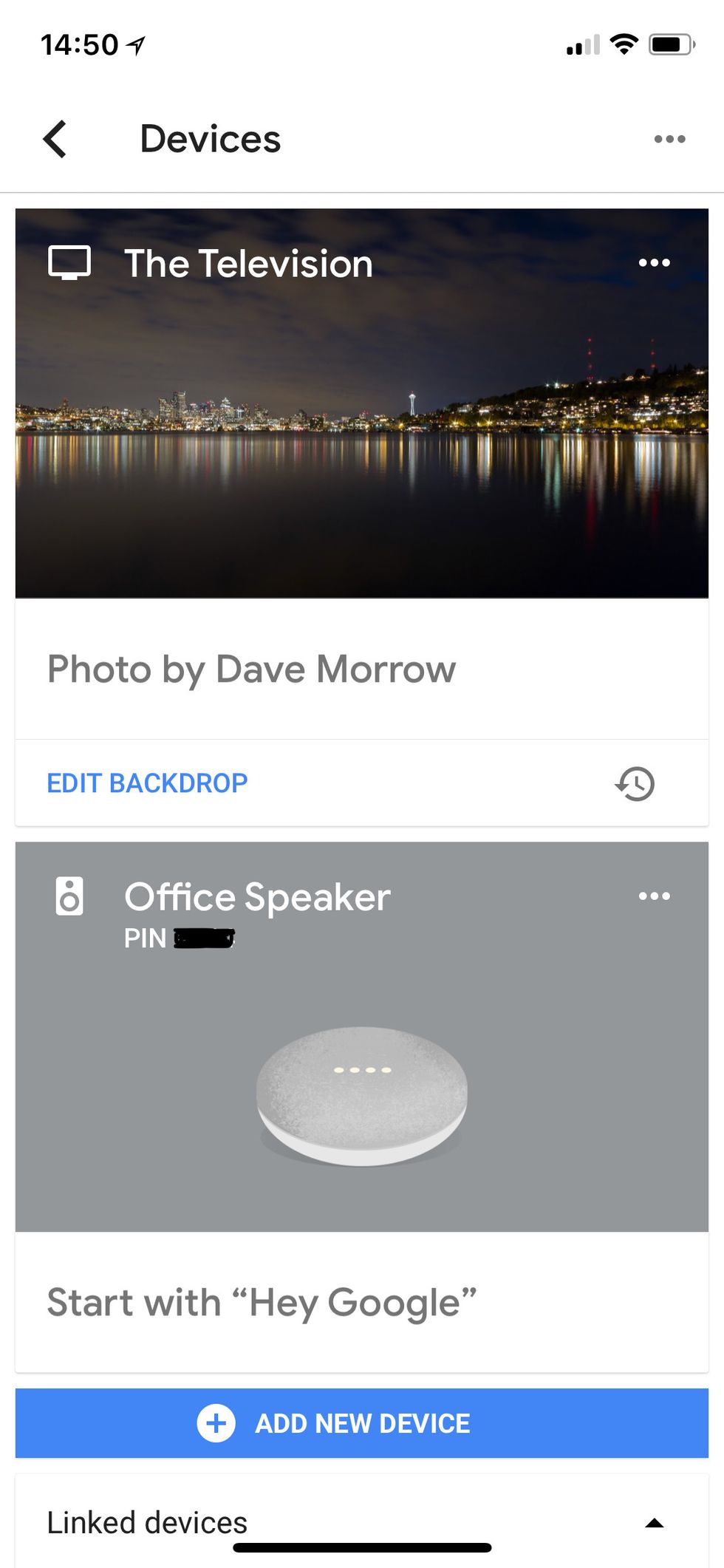Image resolution: width=724 pixels, height=1568 pixels.
Task: Open The Television card options menu
Action: click(655, 262)
